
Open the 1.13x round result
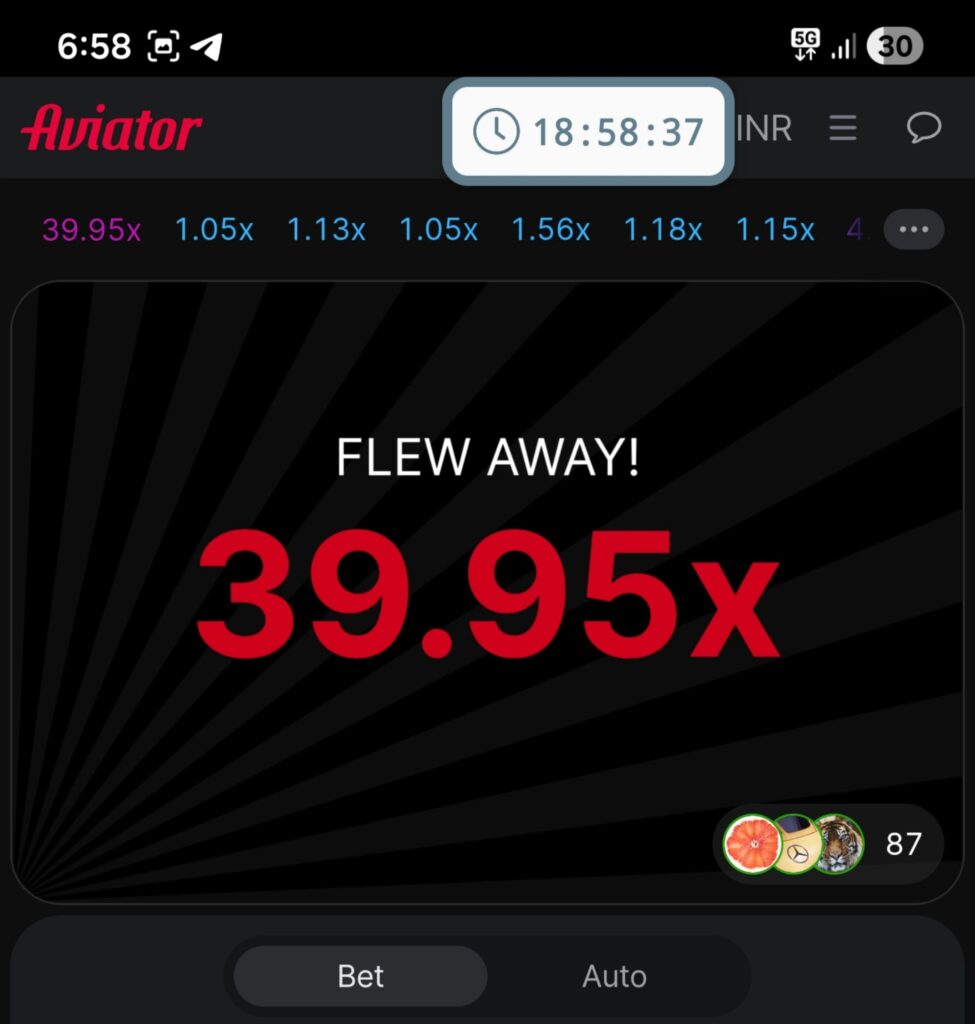326,231
